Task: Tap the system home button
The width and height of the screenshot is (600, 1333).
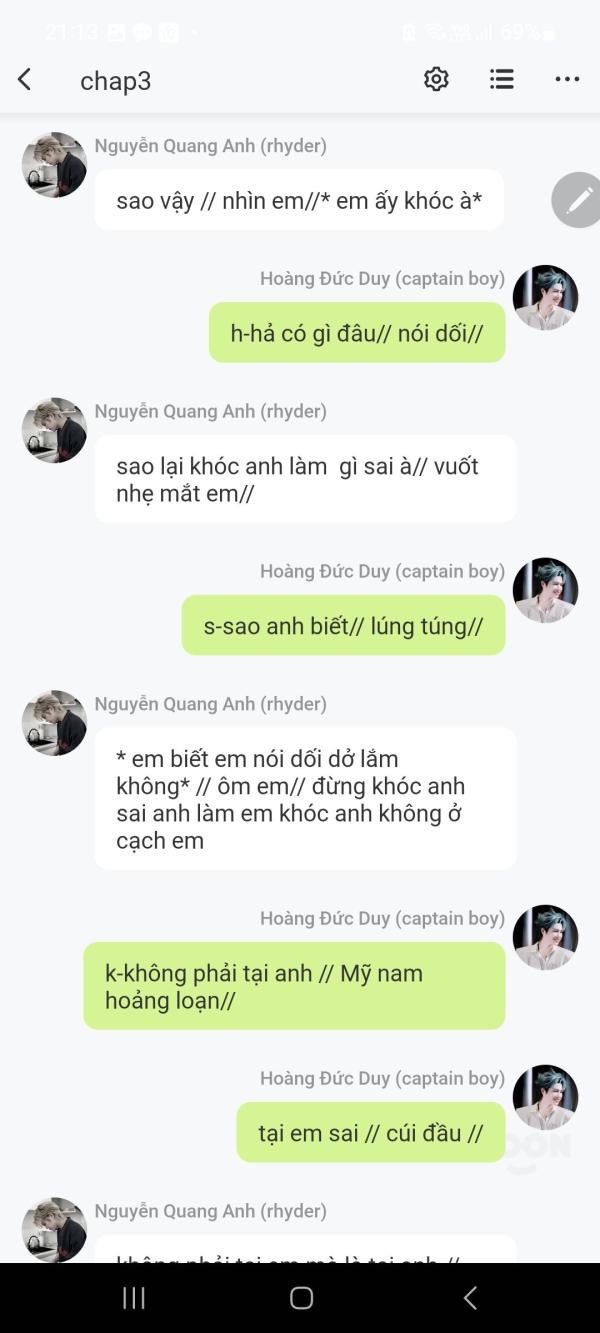Action: pyautogui.click(x=301, y=1298)
